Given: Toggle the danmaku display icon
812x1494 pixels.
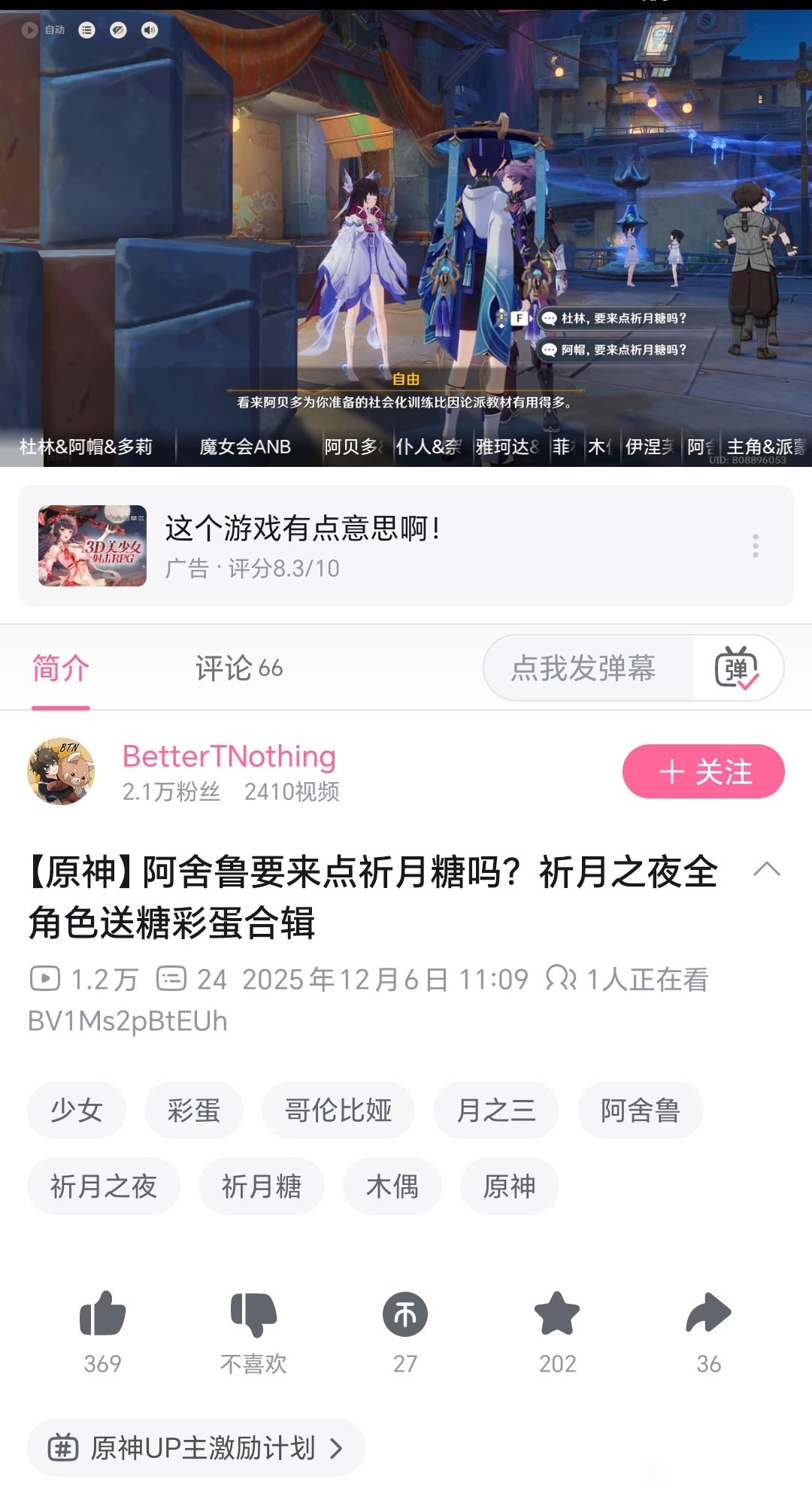Looking at the screenshot, I should pyautogui.click(x=737, y=668).
